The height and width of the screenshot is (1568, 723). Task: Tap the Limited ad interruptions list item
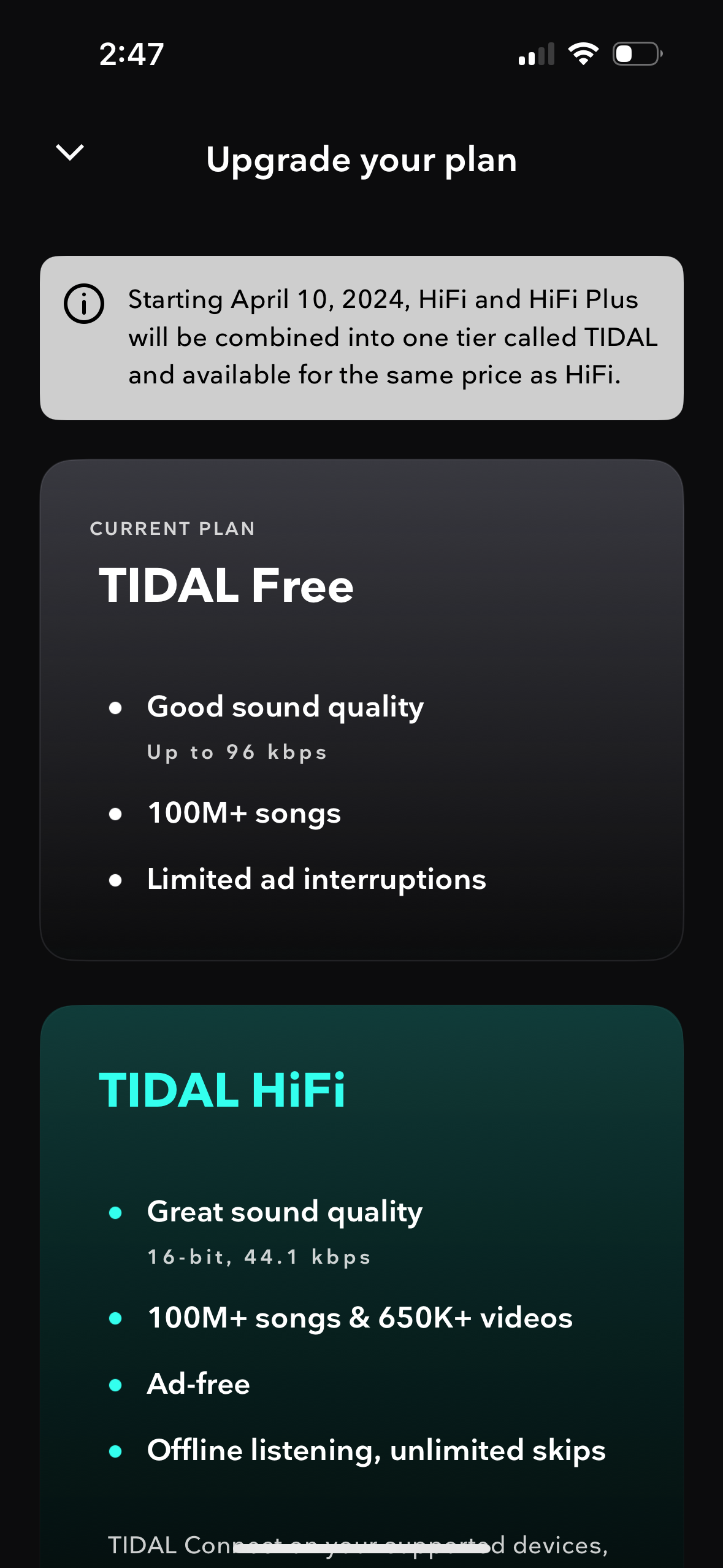click(315, 879)
